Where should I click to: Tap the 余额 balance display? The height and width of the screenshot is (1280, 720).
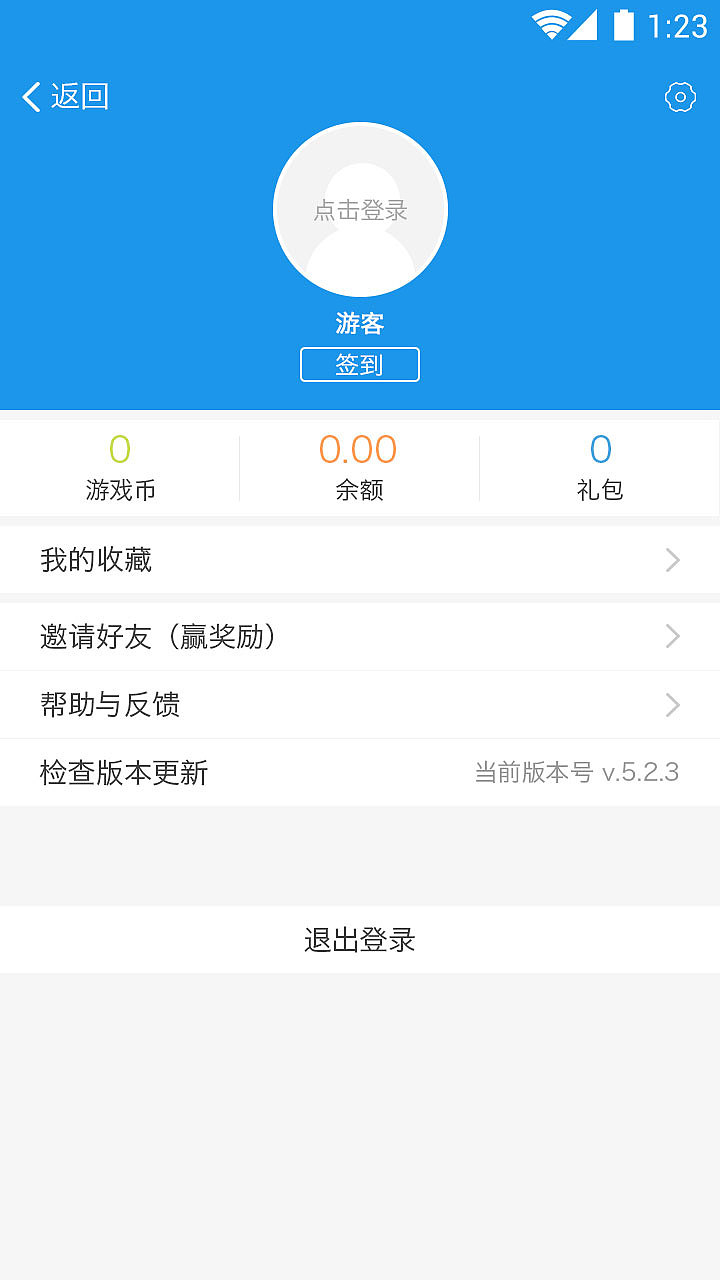pos(359,465)
